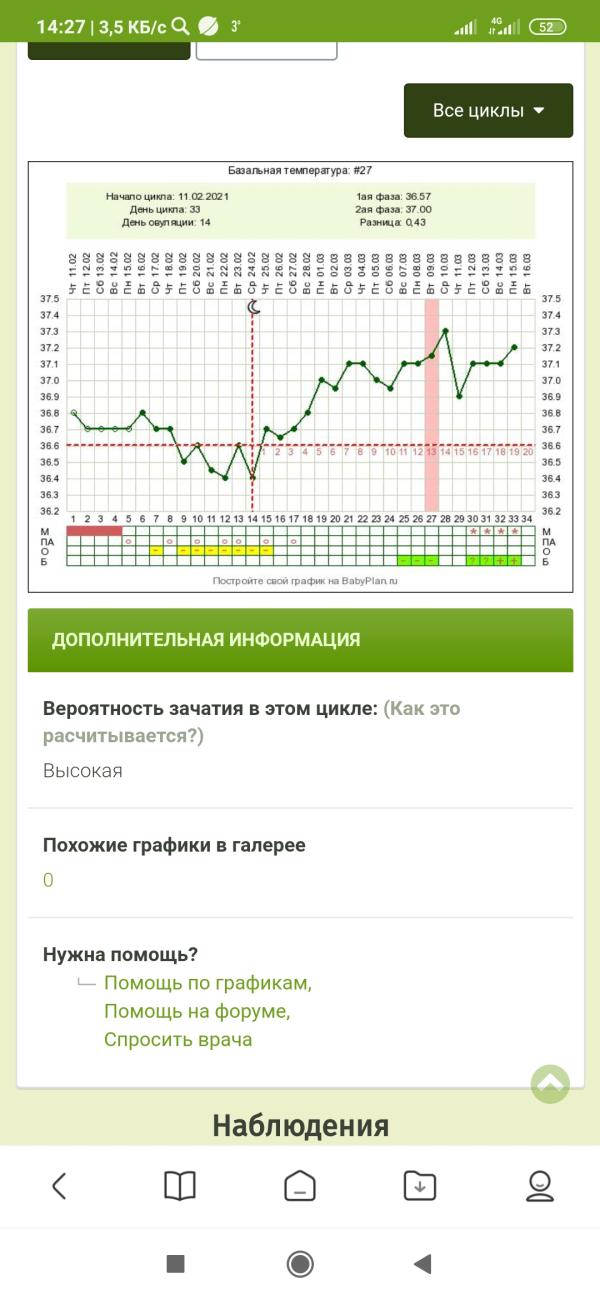Open browser downloads folder icon

tap(420, 1186)
